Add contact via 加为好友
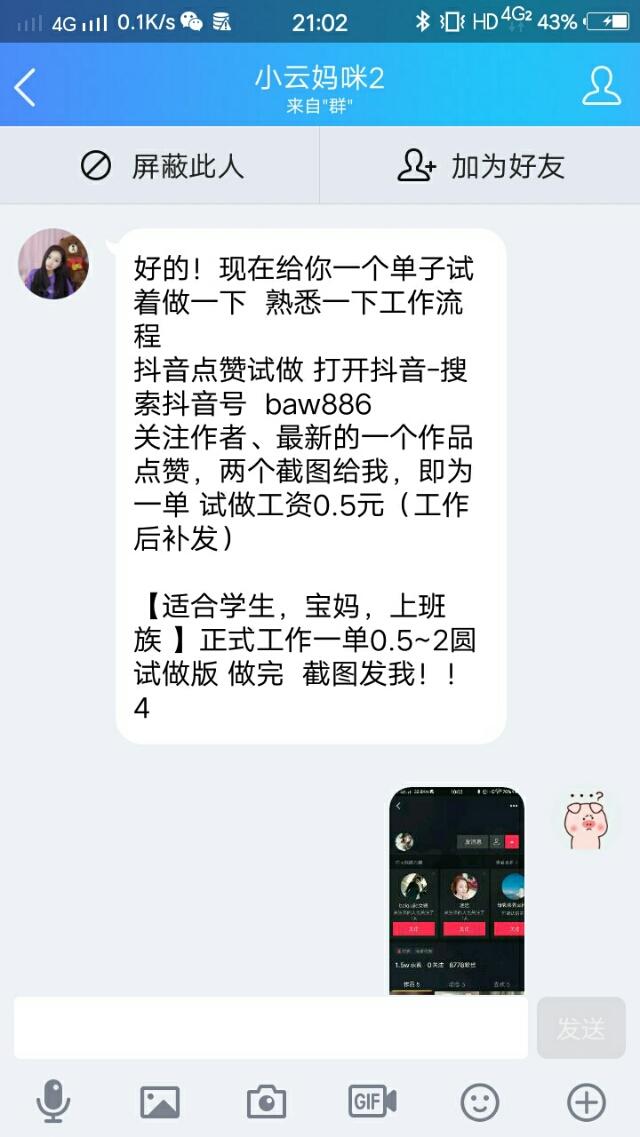640x1137 pixels. 481,166
